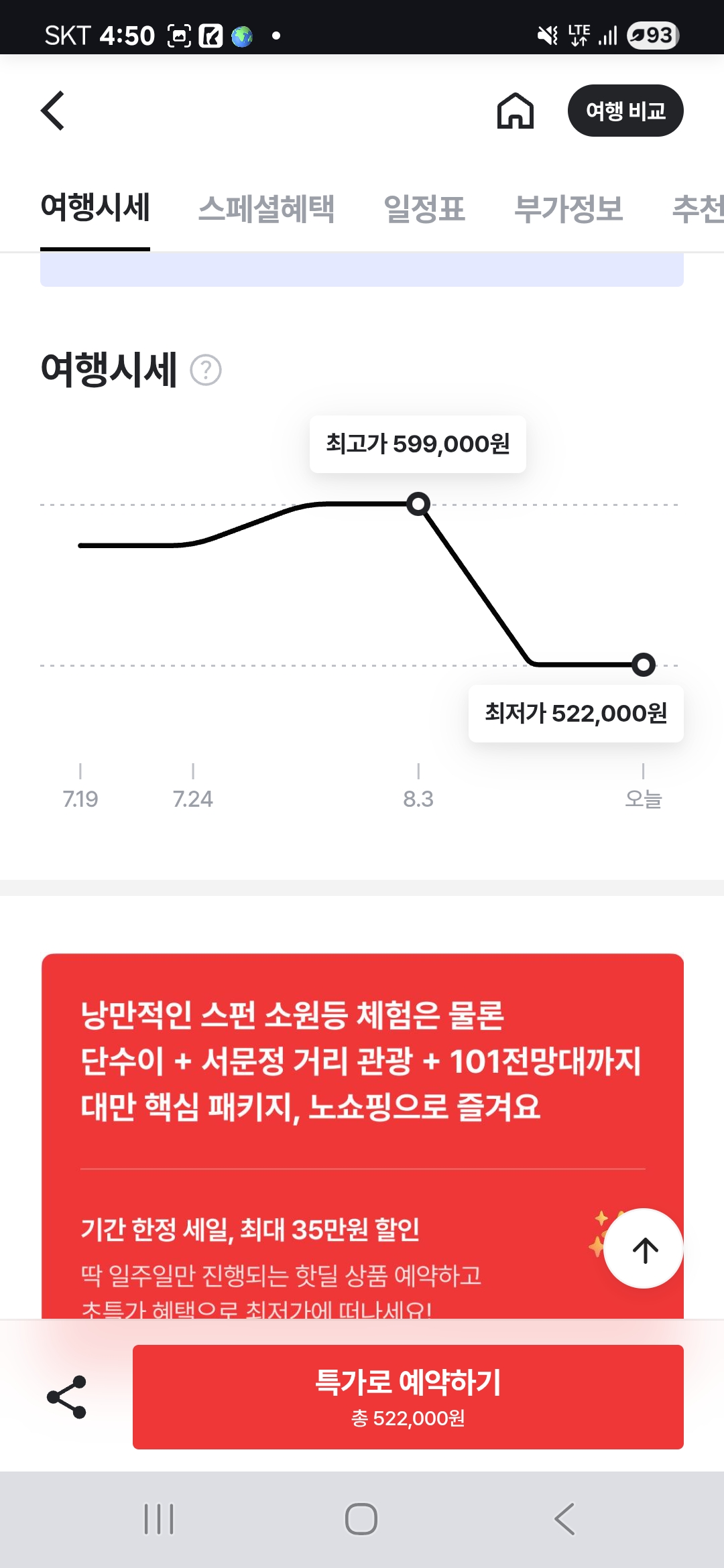Share this travel package
This screenshot has width=724, height=1568.
coord(66,1397)
